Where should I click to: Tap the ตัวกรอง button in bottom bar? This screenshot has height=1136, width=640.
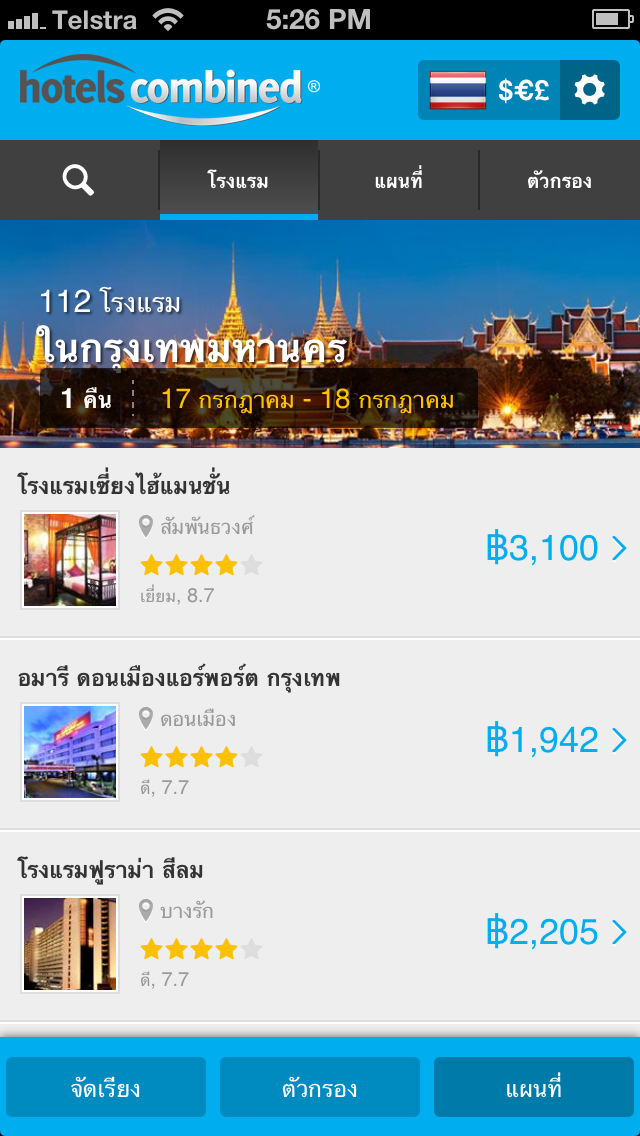point(320,1088)
